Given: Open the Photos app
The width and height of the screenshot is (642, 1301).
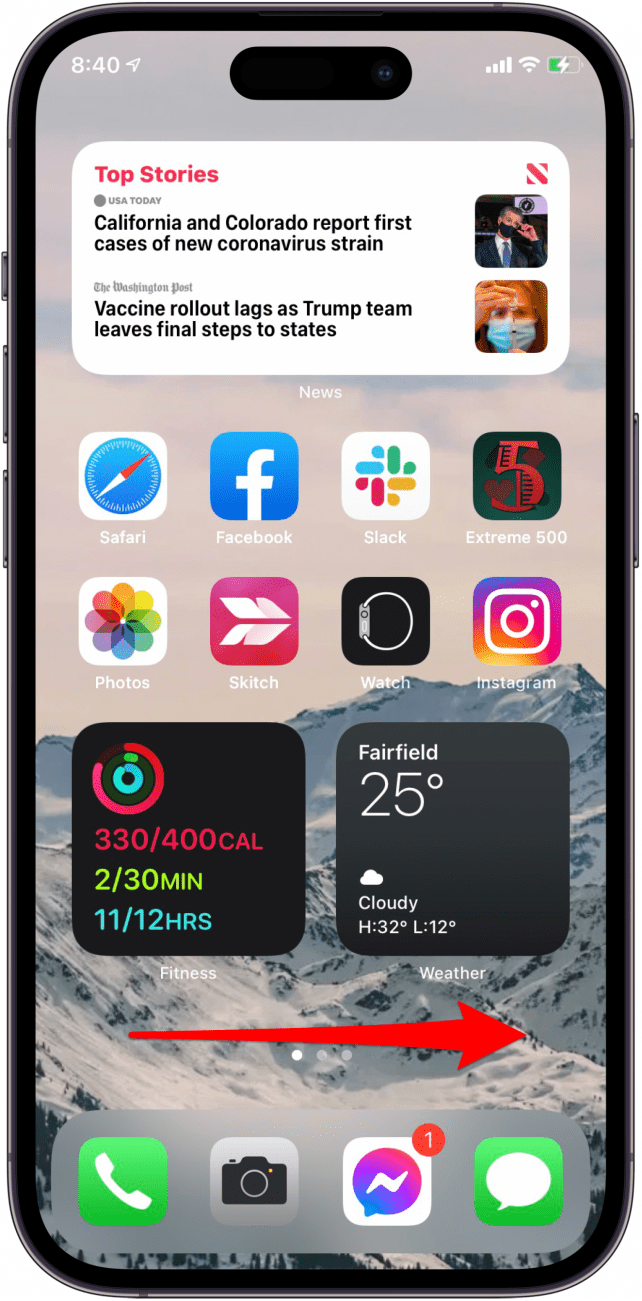Looking at the screenshot, I should pos(123,621).
